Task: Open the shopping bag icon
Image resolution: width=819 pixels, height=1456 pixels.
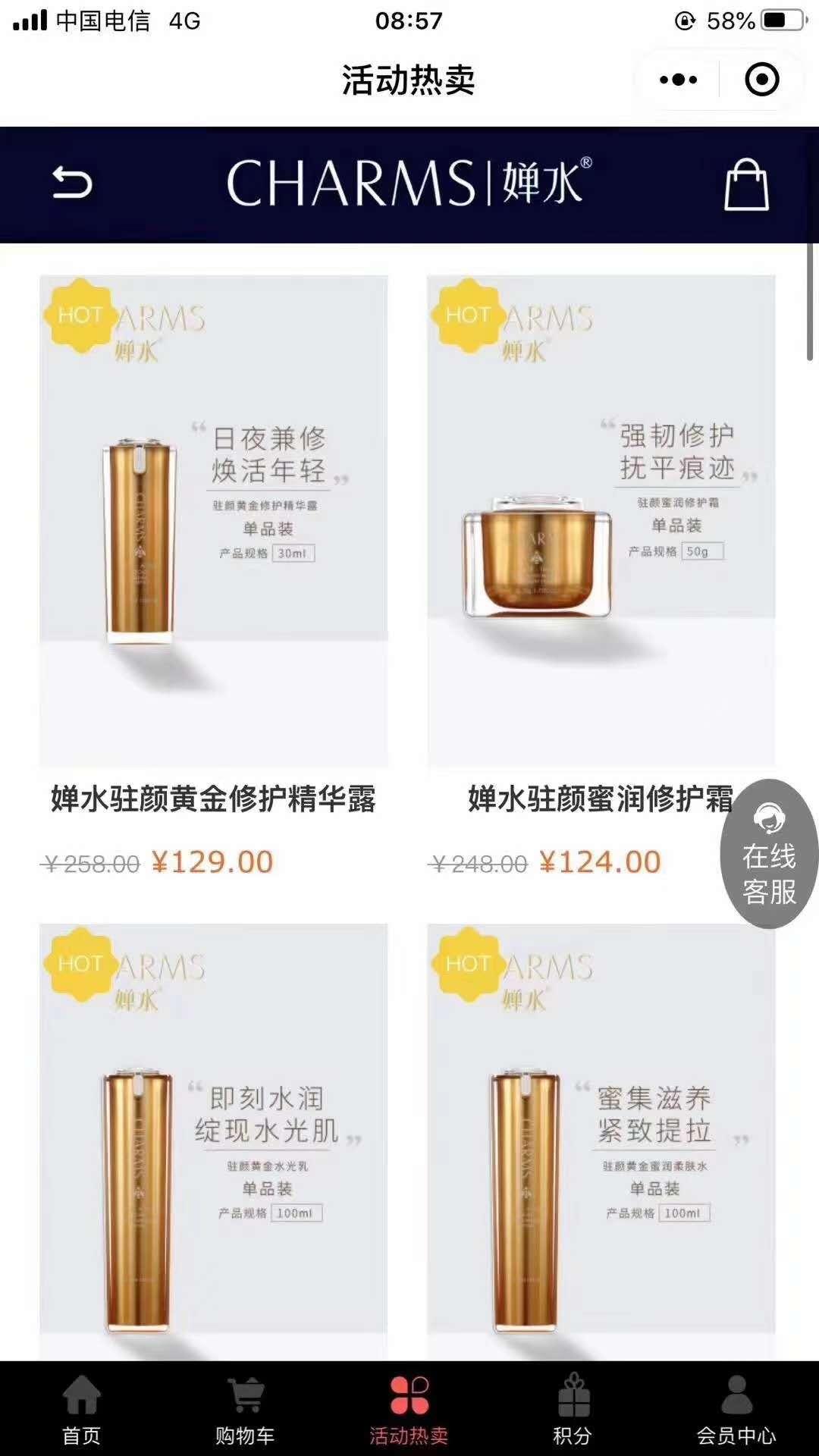Action: click(746, 184)
